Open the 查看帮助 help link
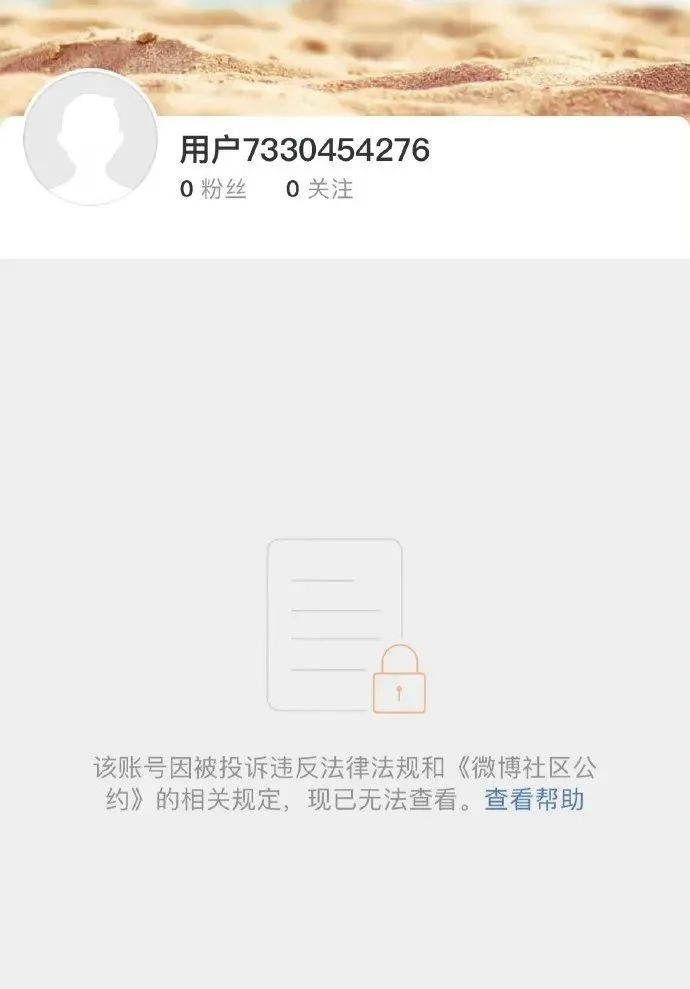The height and width of the screenshot is (989, 690). (x=534, y=800)
